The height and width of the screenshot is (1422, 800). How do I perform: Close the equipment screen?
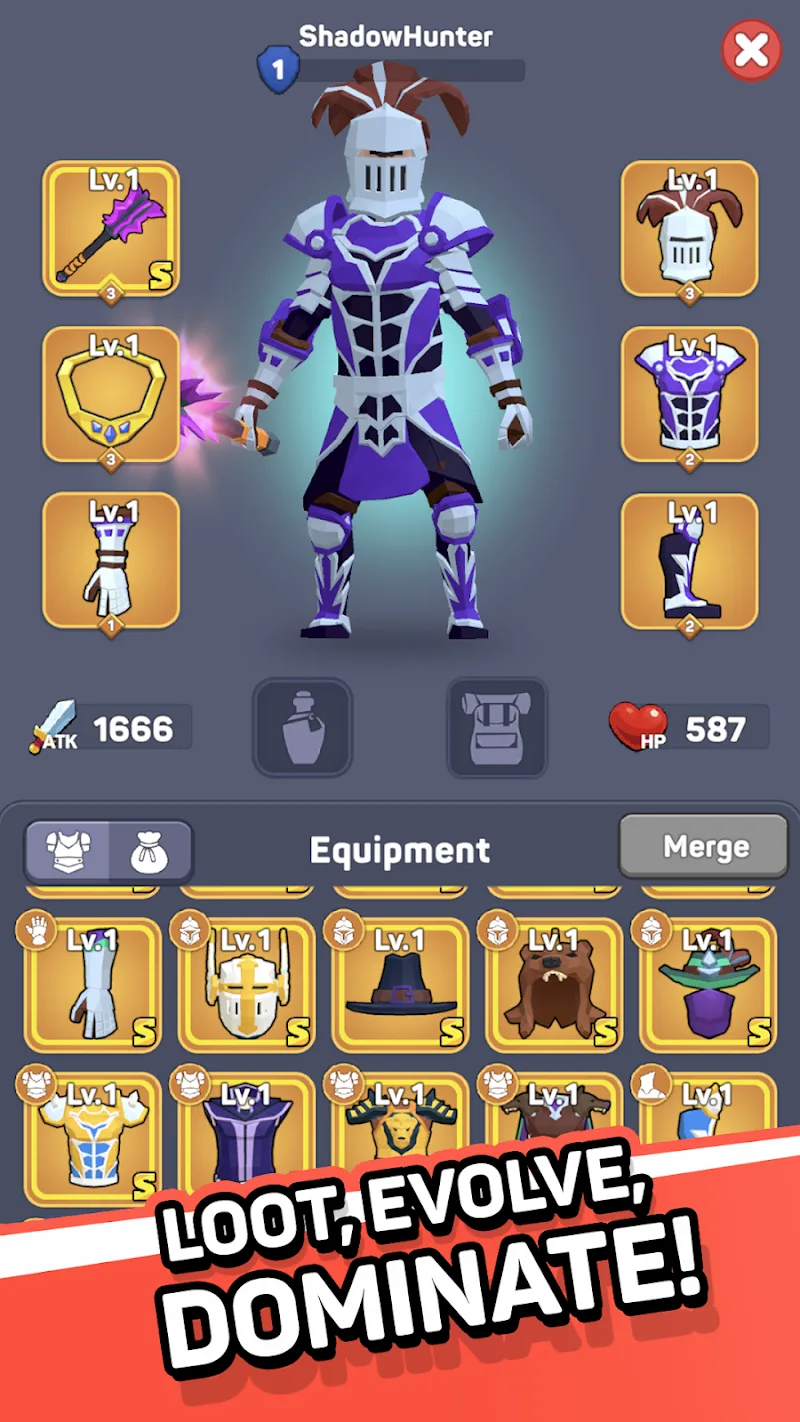tap(751, 50)
